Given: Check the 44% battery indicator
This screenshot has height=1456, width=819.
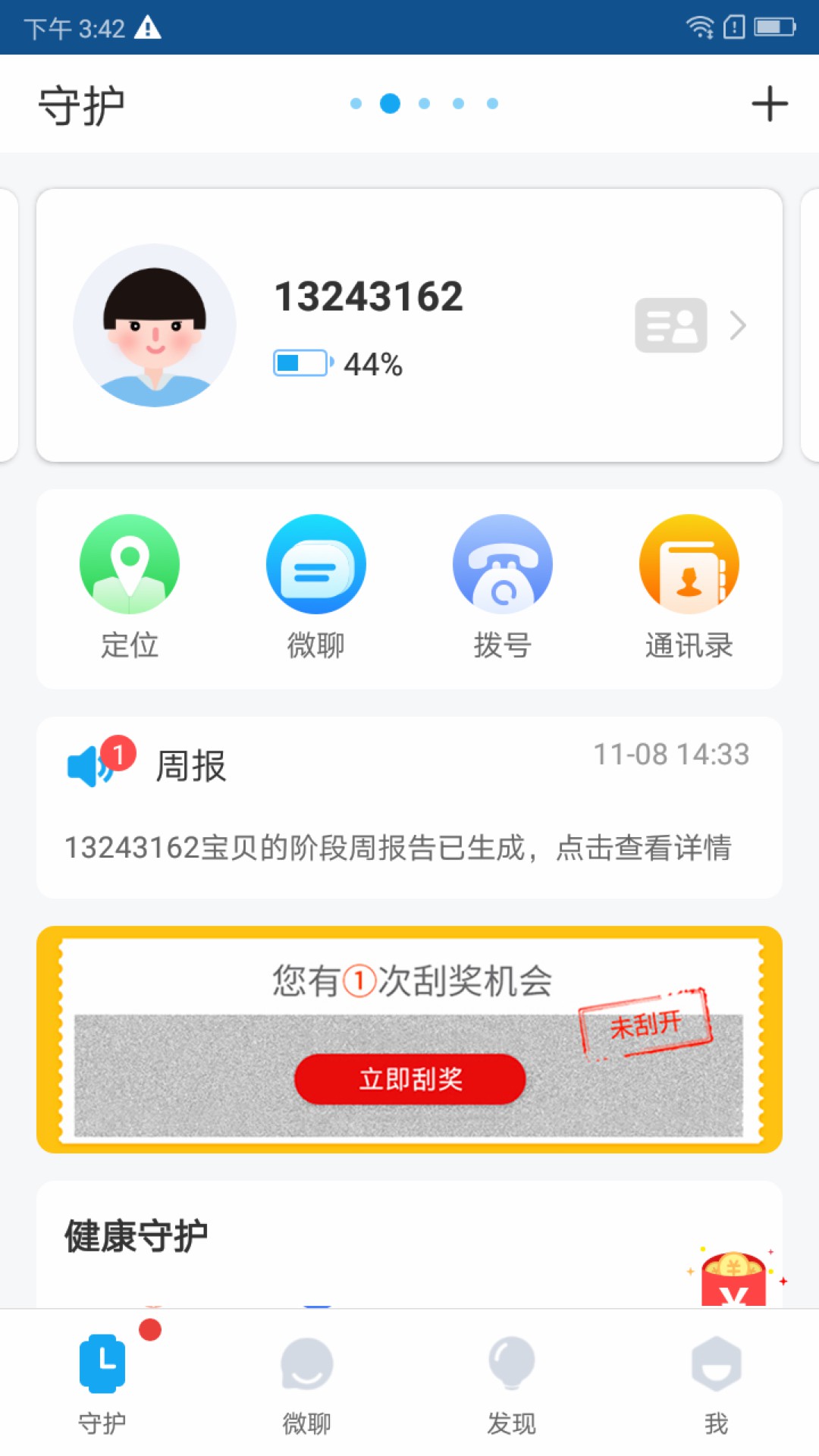Looking at the screenshot, I should pos(336,364).
